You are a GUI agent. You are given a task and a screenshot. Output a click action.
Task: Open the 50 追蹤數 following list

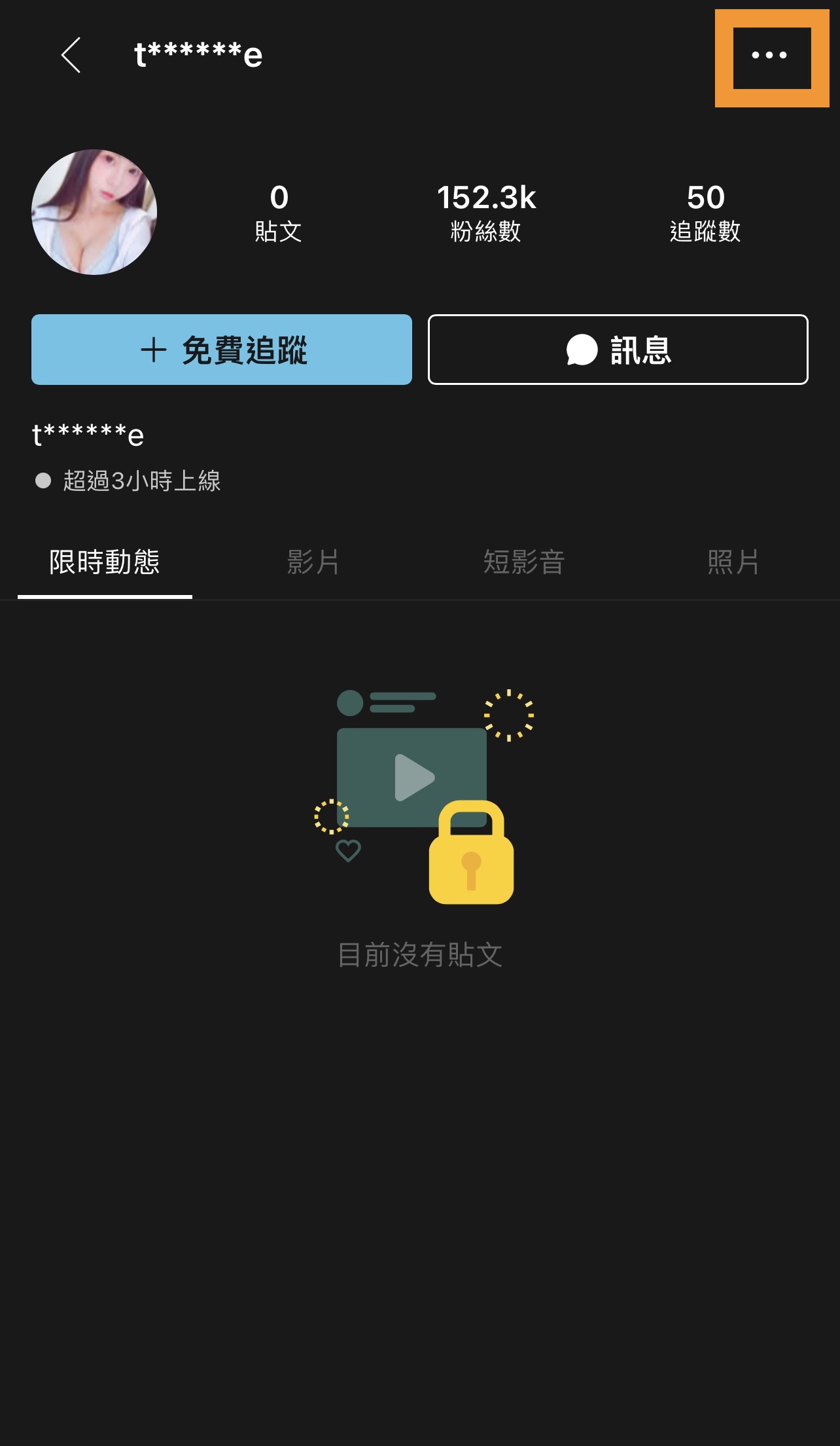tap(705, 213)
